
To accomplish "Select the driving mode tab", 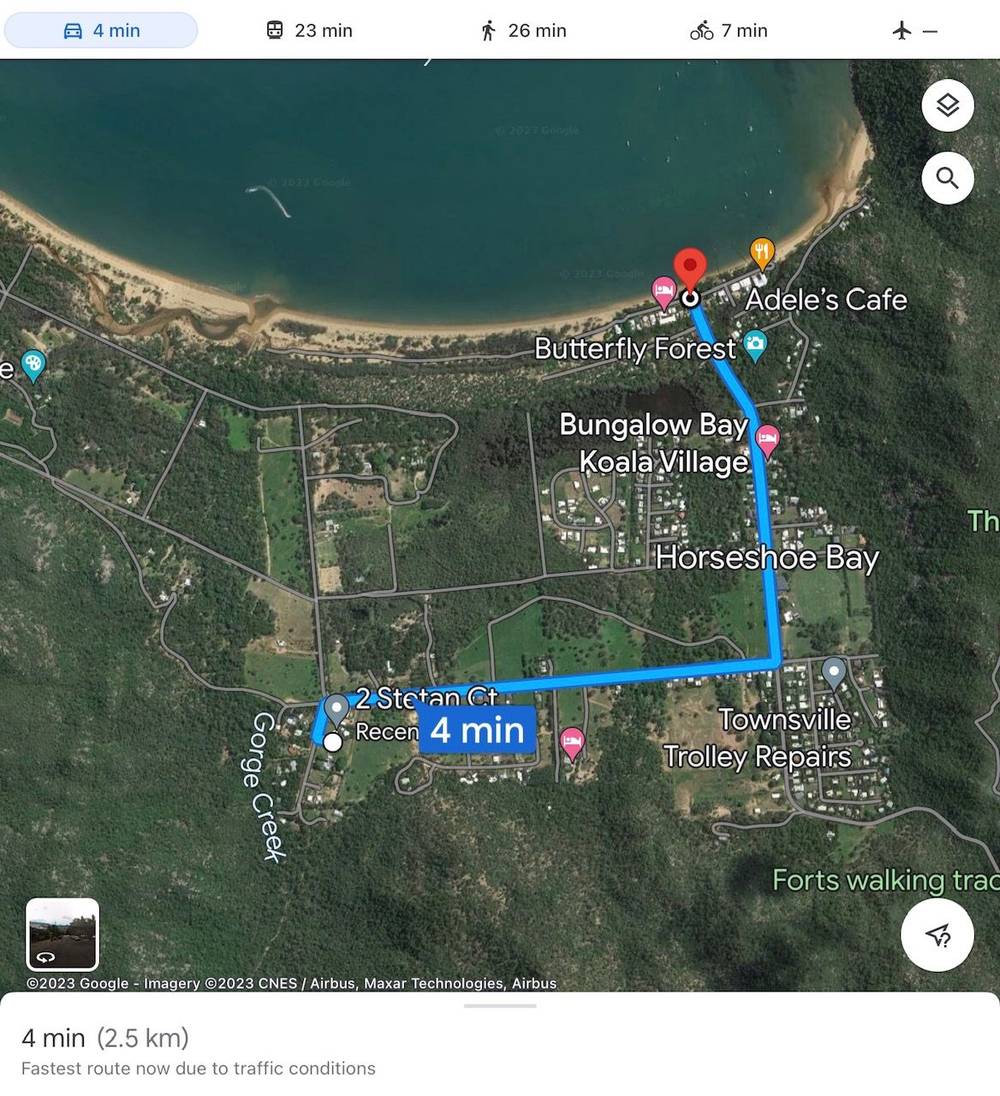I will pyautogui.click(x=101, y=30).
